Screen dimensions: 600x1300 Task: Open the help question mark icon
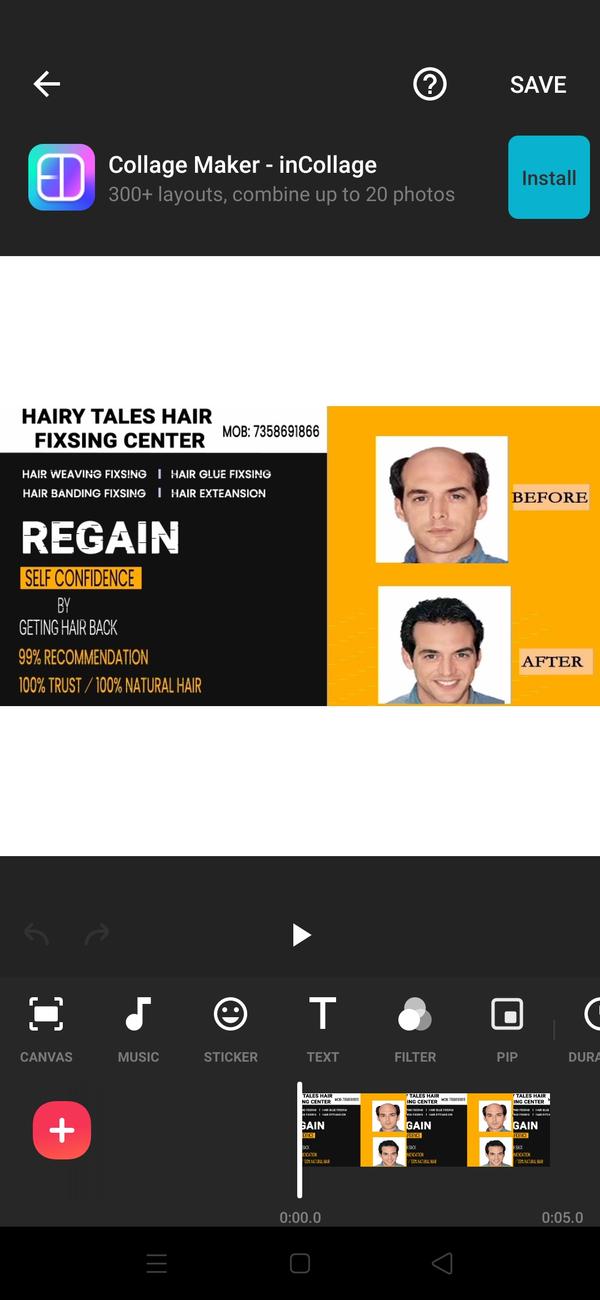[430, 85]
